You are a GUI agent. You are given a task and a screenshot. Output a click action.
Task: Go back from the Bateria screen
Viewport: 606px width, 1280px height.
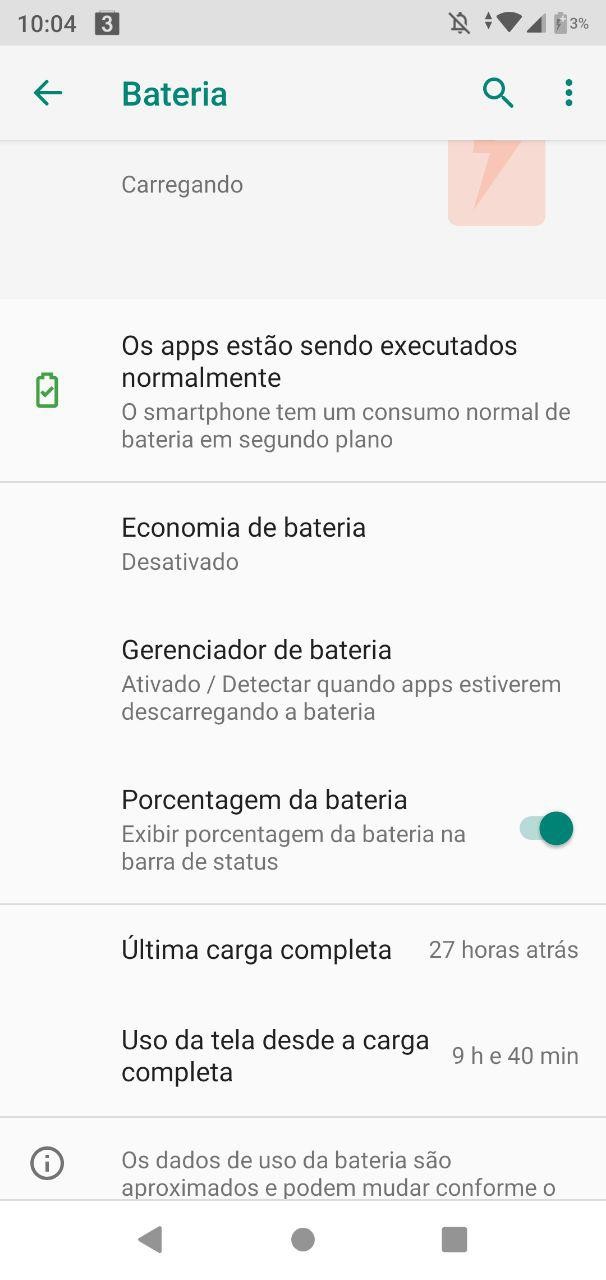(x=48, y=93)
